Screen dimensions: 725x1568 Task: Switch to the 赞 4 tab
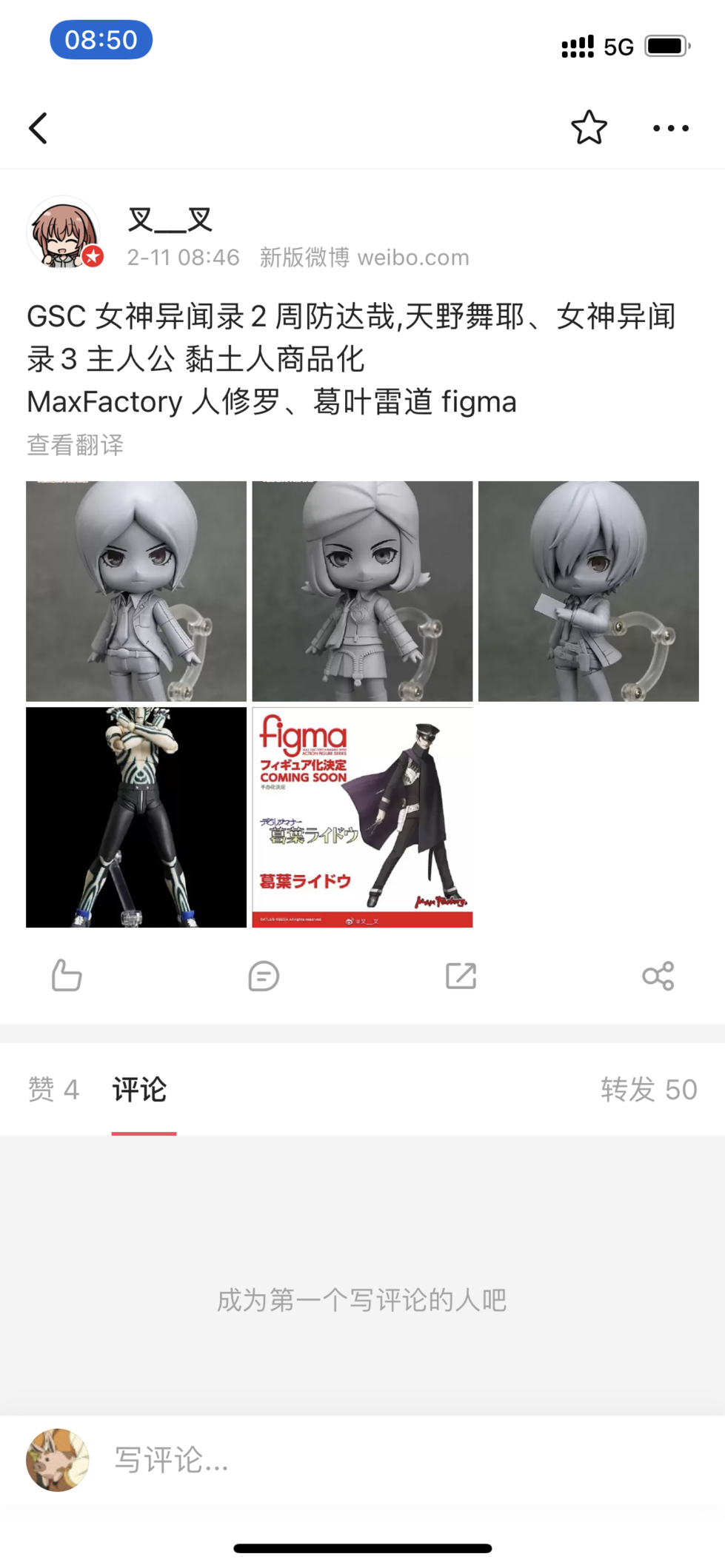(x=53, y=1089)
